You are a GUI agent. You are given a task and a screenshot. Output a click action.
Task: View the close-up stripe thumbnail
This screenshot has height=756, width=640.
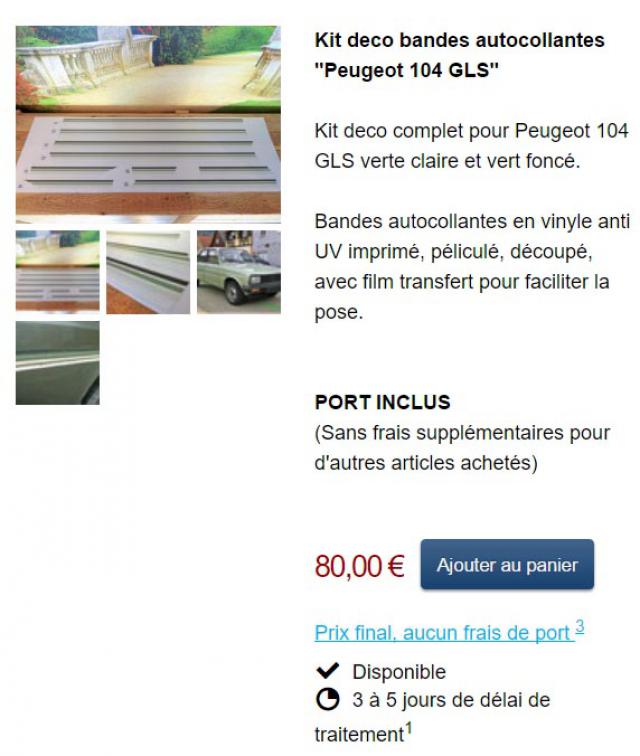coord(148,272)
